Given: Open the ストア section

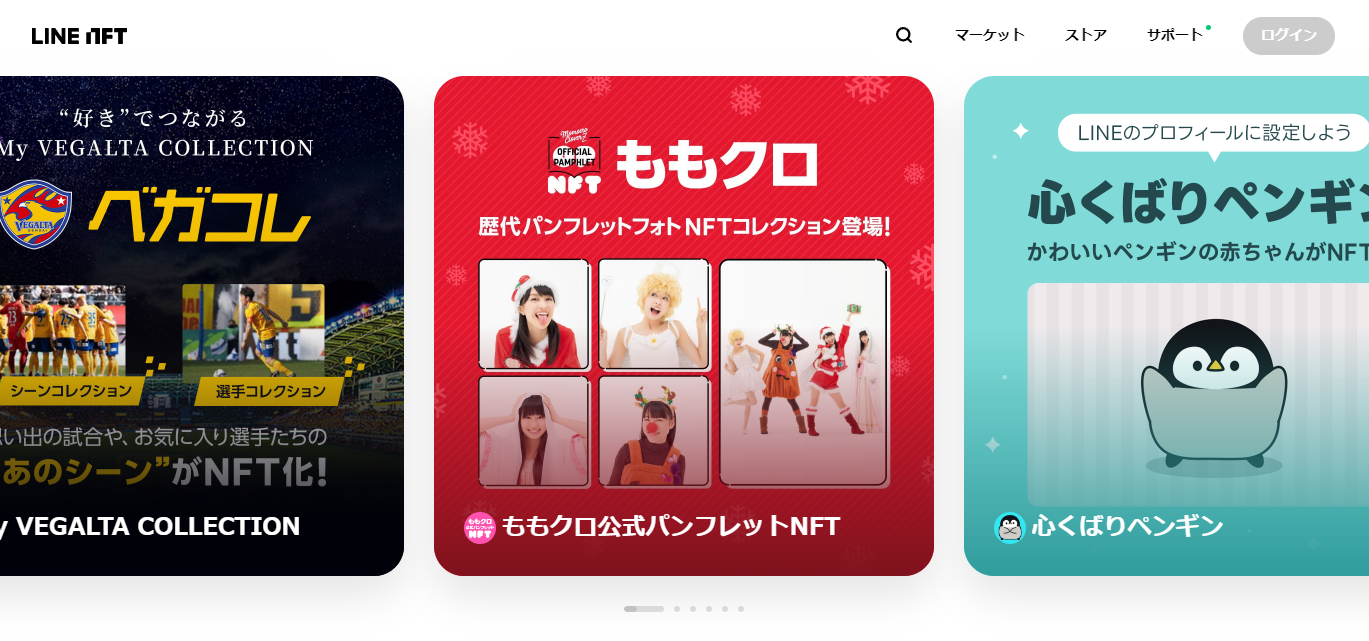Looking at the screenshot, I should coord(1085,35).
